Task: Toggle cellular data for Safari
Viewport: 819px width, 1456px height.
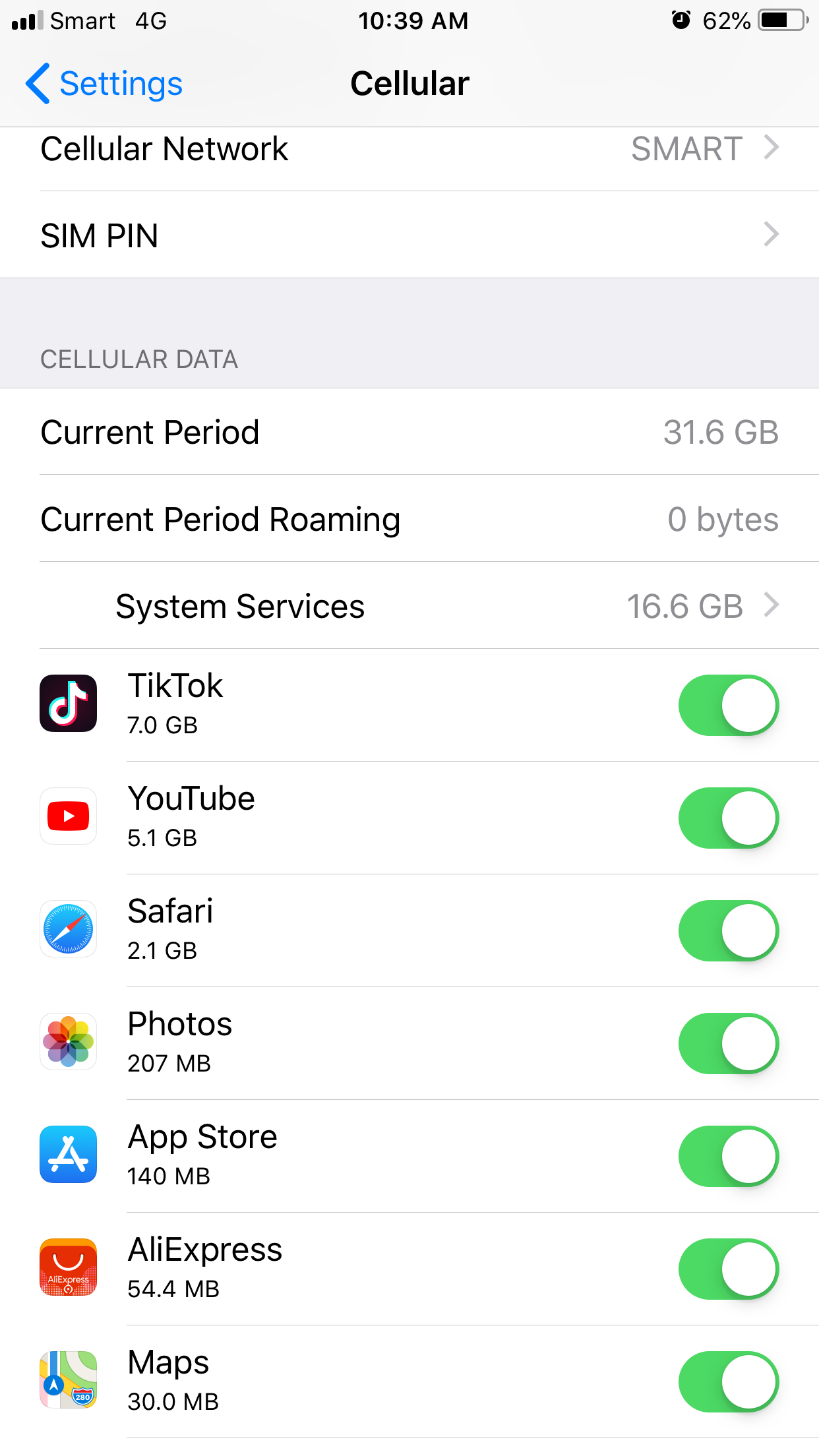Action: pos(729,930)
